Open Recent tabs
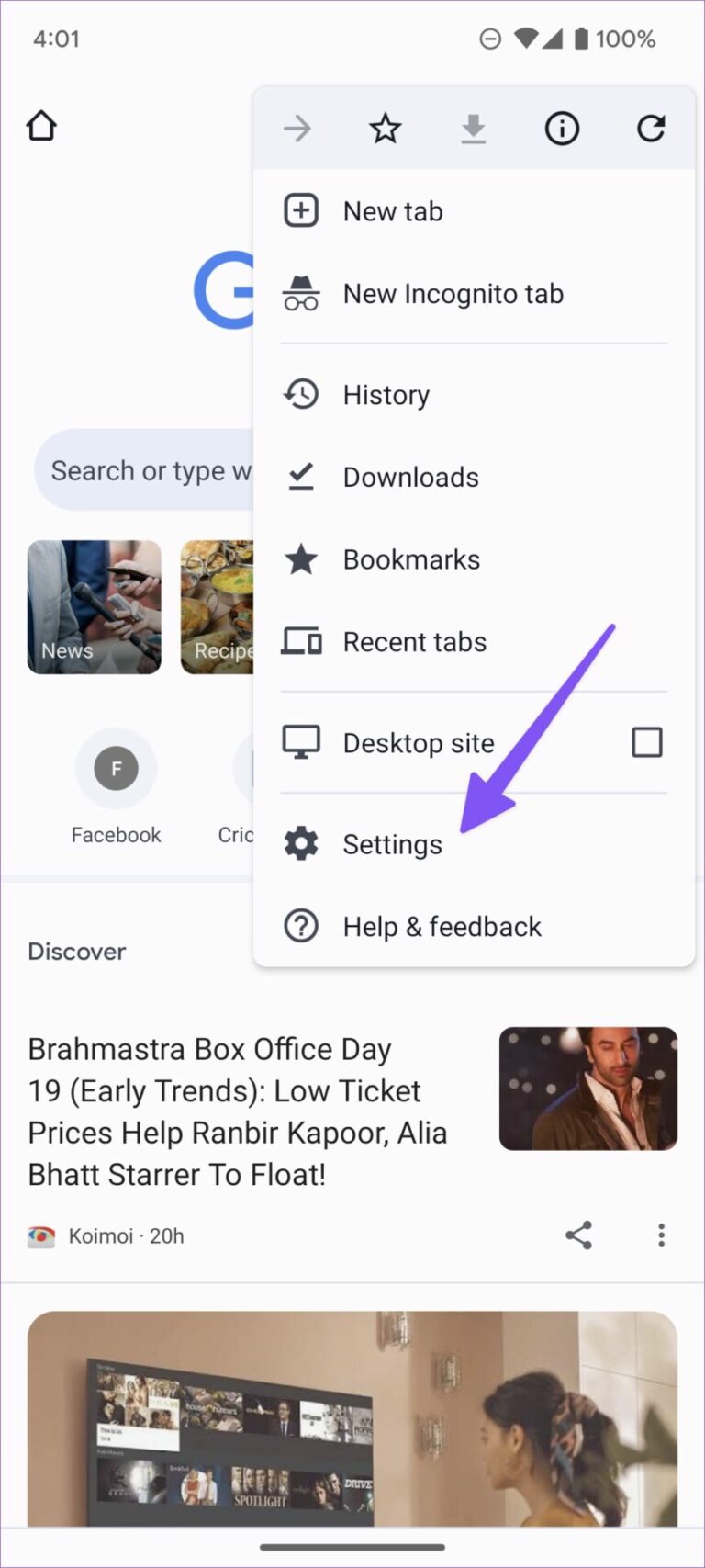Screen dimensions: 705x1568 click(x=415, y=641)
